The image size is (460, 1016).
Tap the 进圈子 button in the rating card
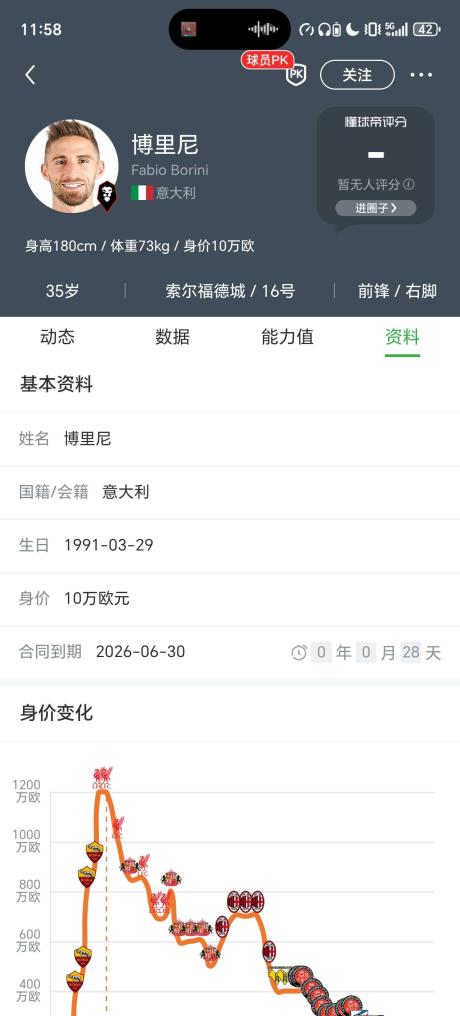coord(376,208)
